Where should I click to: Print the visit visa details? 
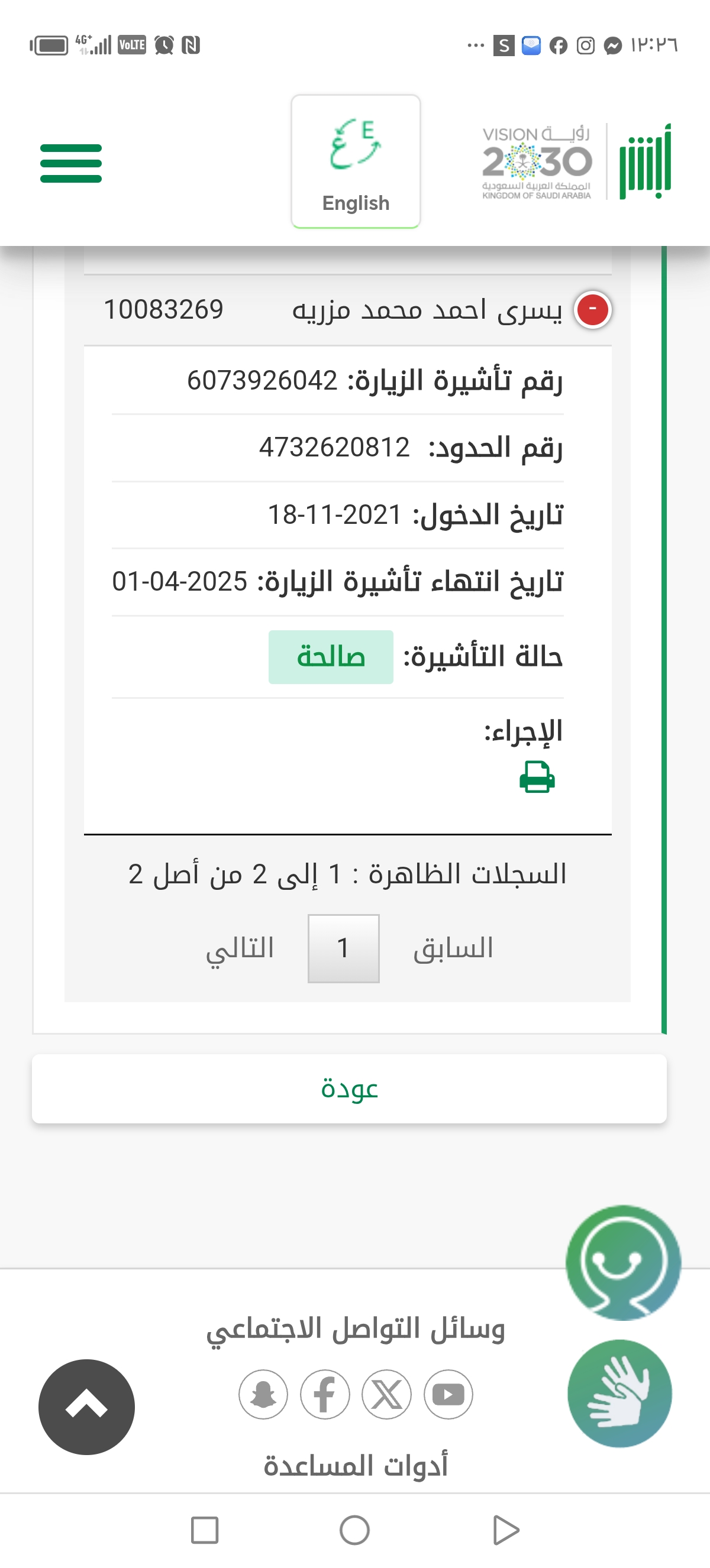click(537, 777)
